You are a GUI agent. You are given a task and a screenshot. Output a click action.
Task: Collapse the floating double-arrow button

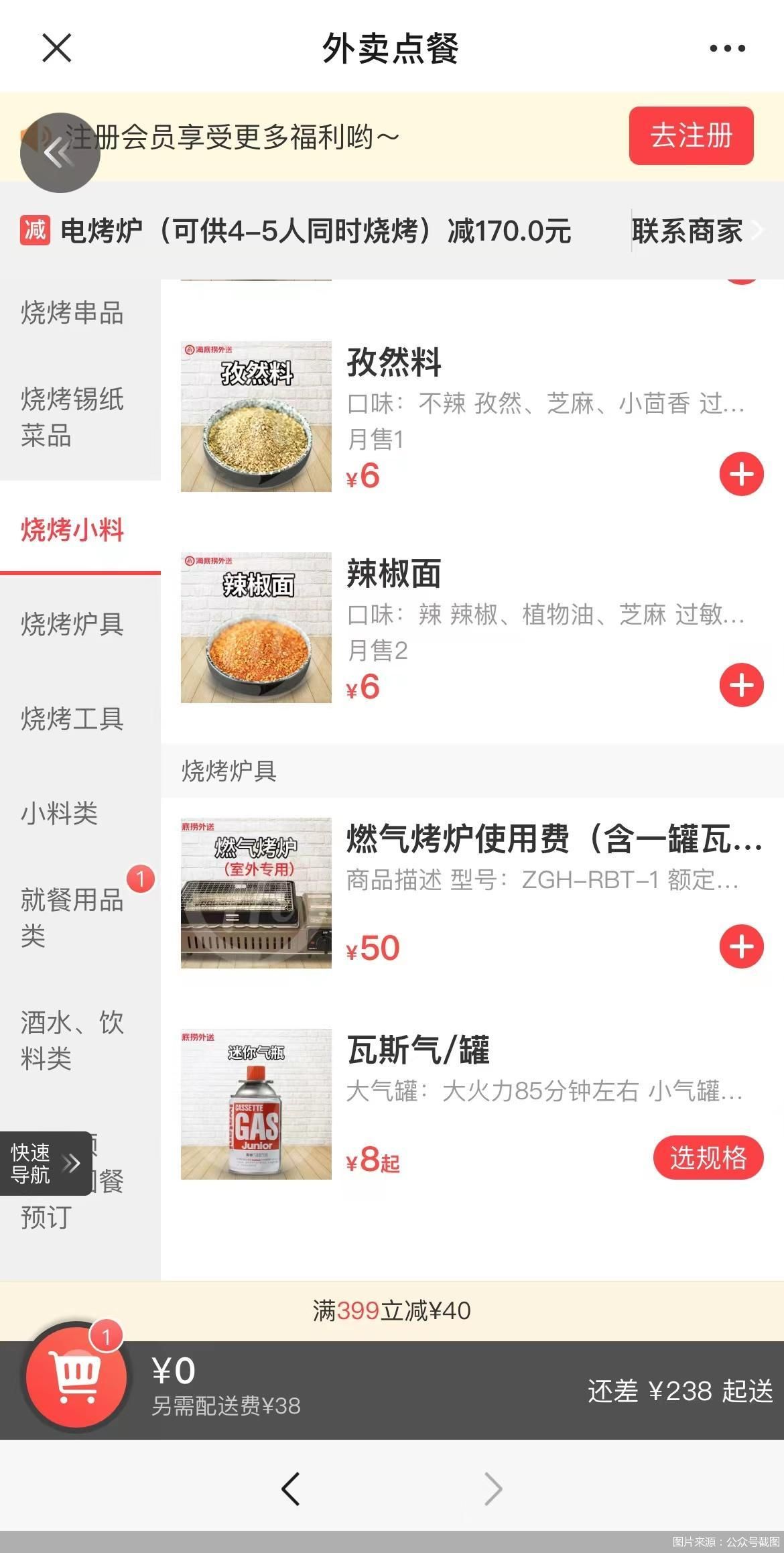(60, 153)
